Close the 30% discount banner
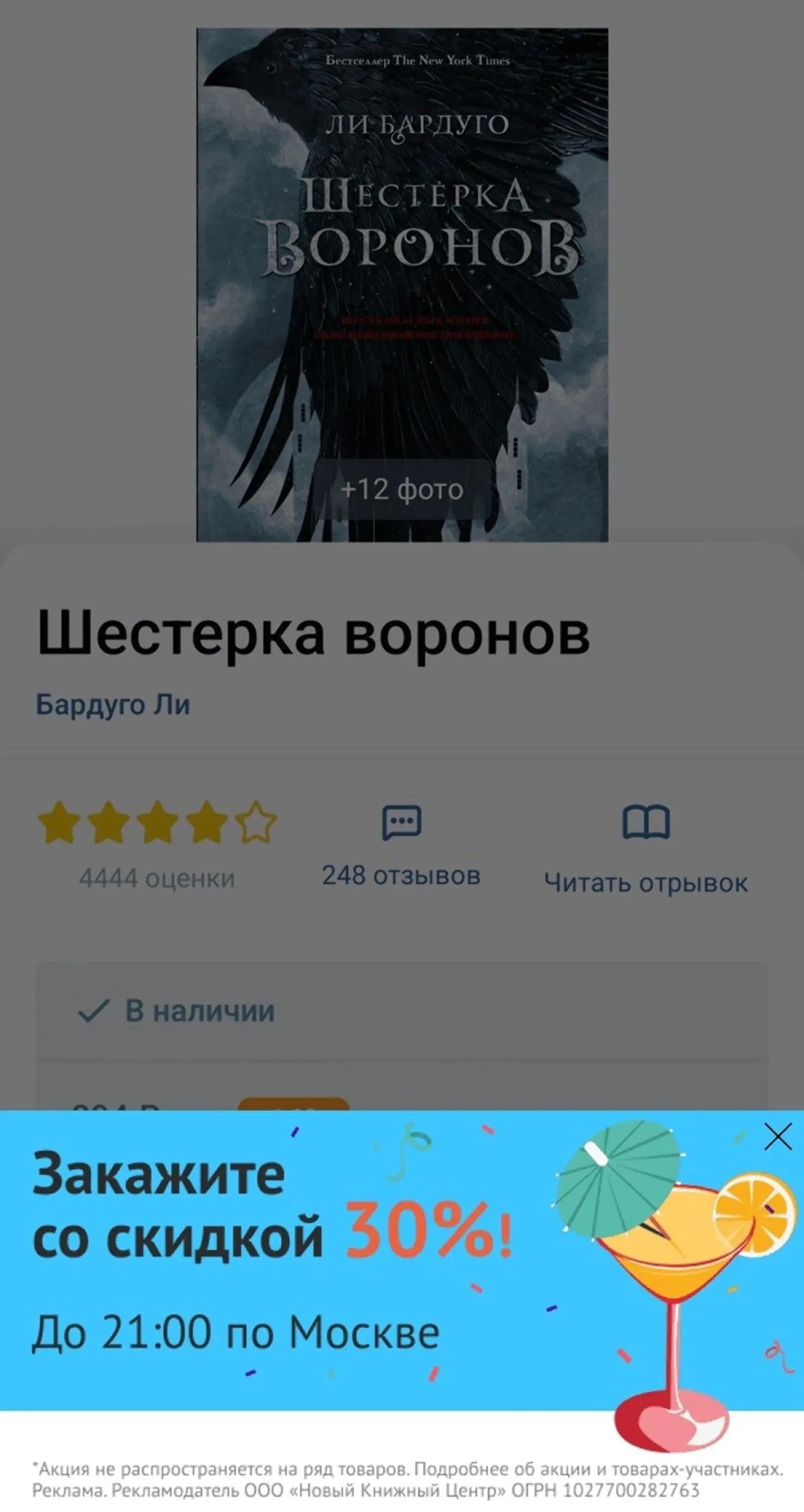The height and width of the screenshot is (1512, 804). pos(777,1138)
